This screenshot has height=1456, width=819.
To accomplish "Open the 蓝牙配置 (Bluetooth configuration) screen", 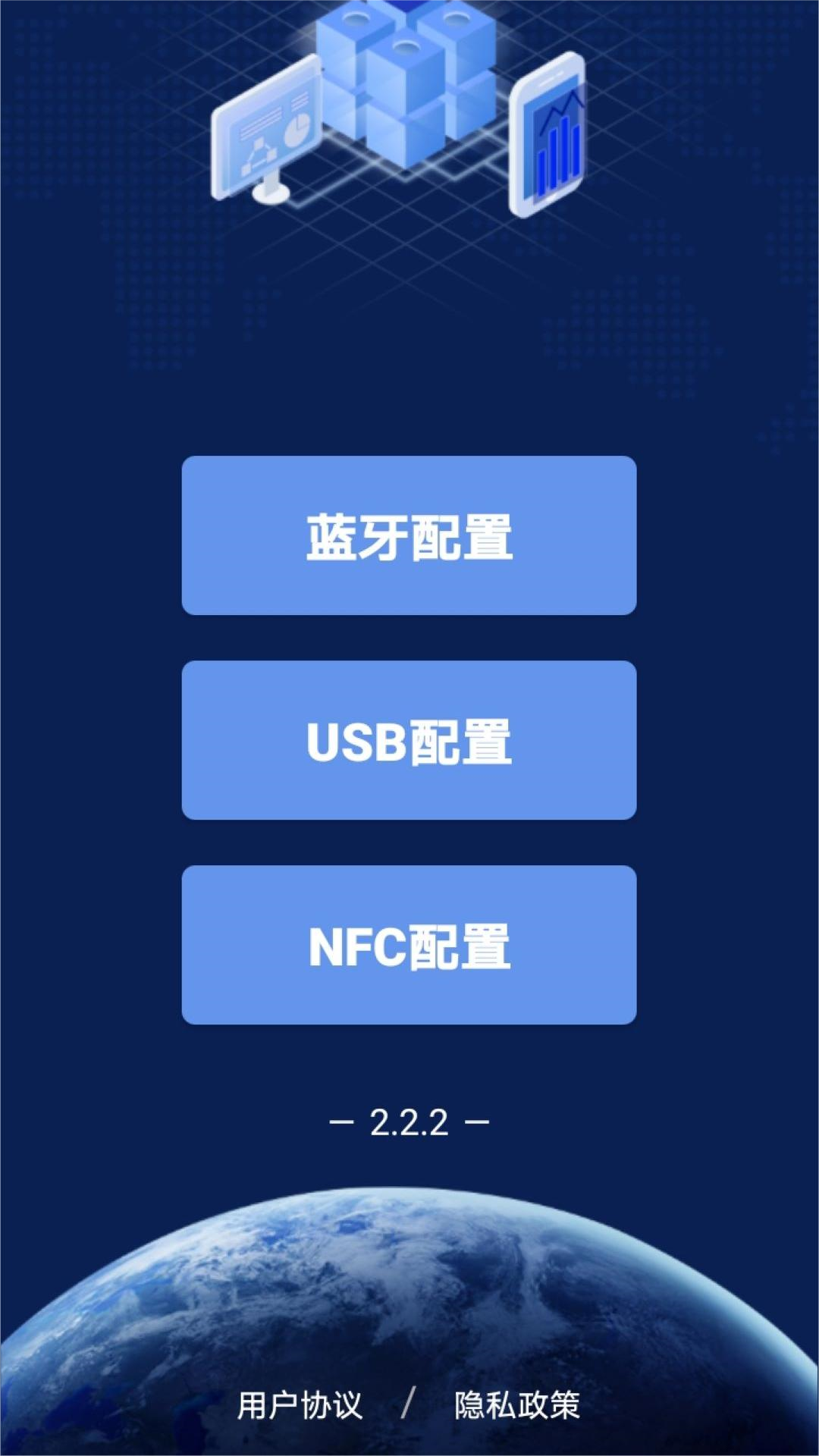I will tap(409, 535).
